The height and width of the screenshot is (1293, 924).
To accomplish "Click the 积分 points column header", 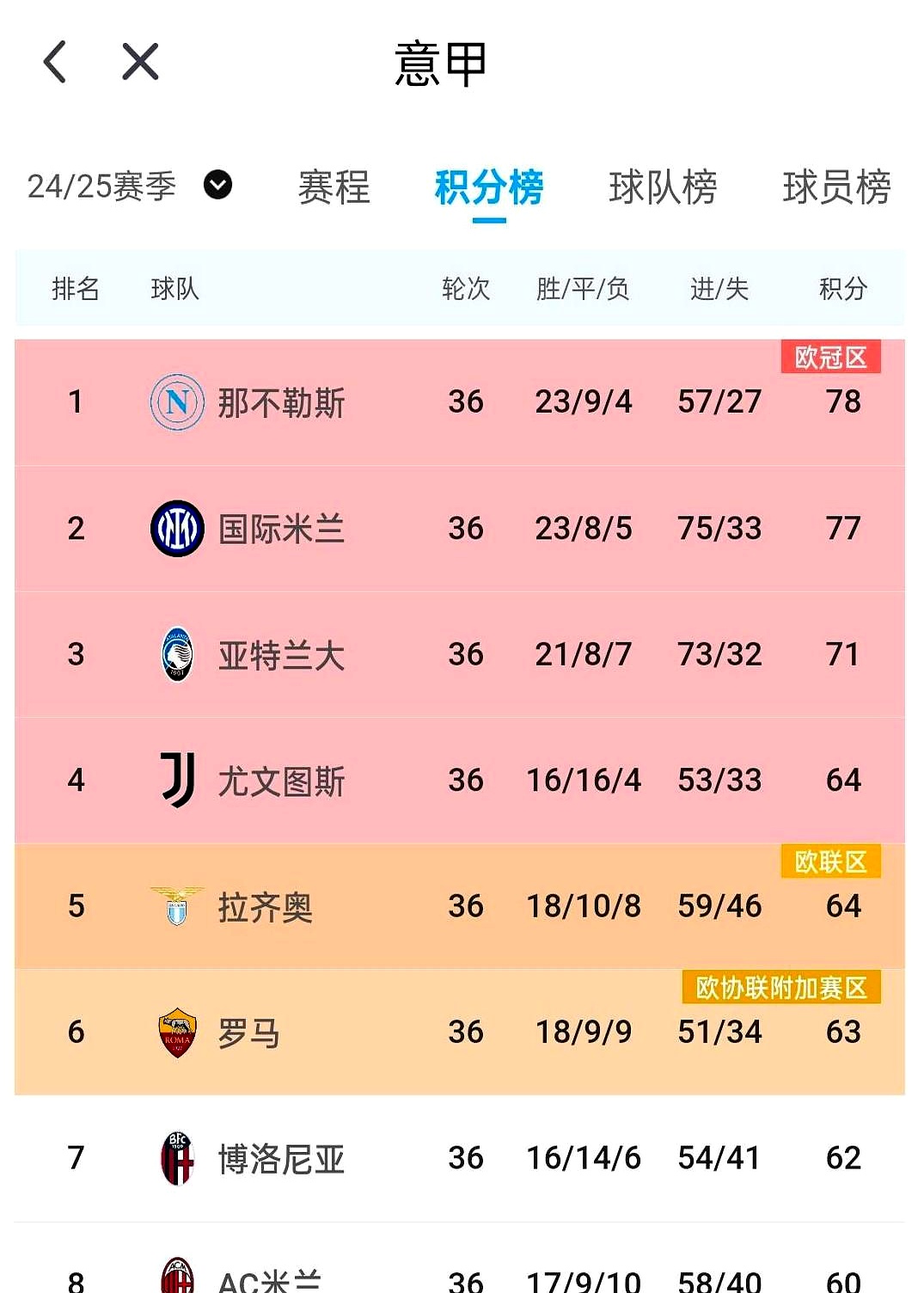I will (x=842, y=290).
